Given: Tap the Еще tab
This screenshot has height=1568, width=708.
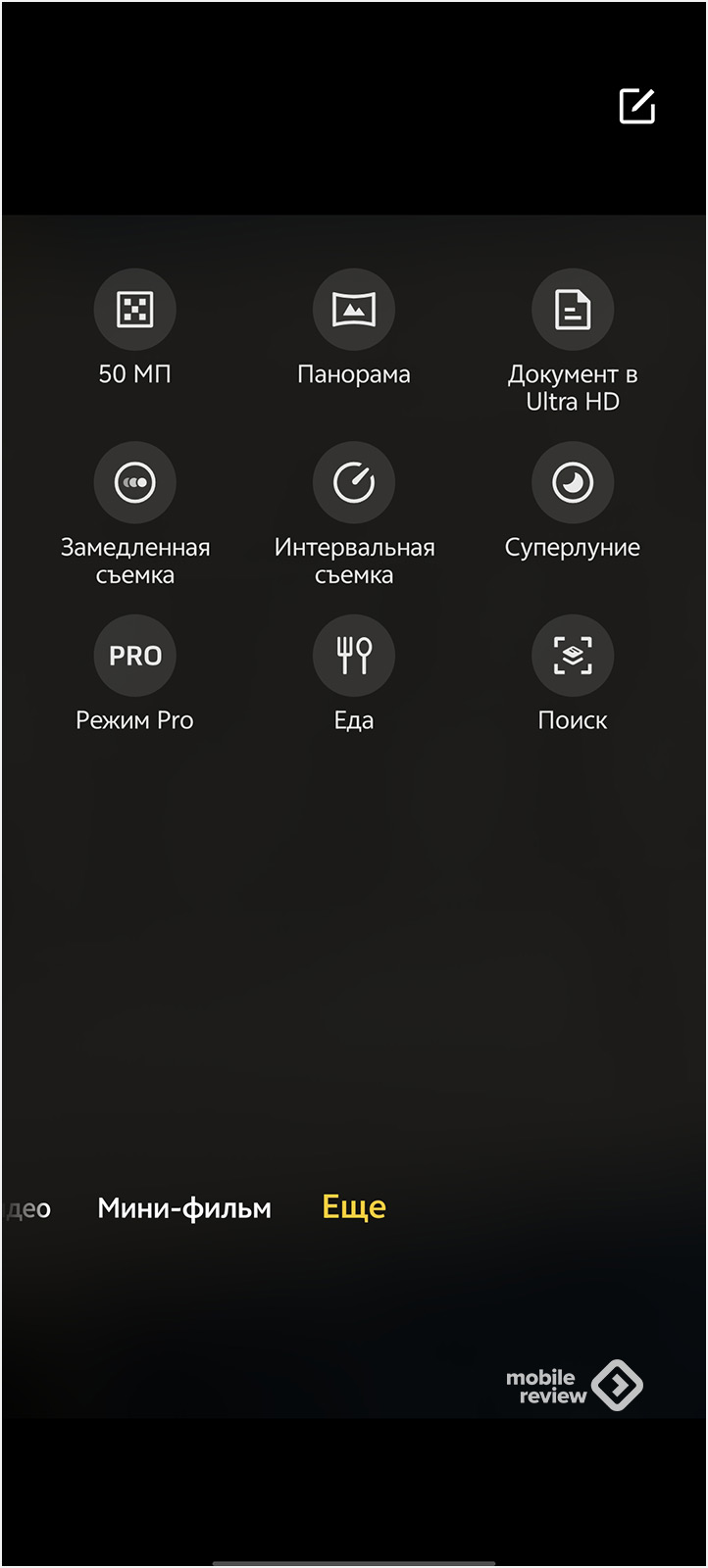Looking at the screenshot, I should point(354,1207).
